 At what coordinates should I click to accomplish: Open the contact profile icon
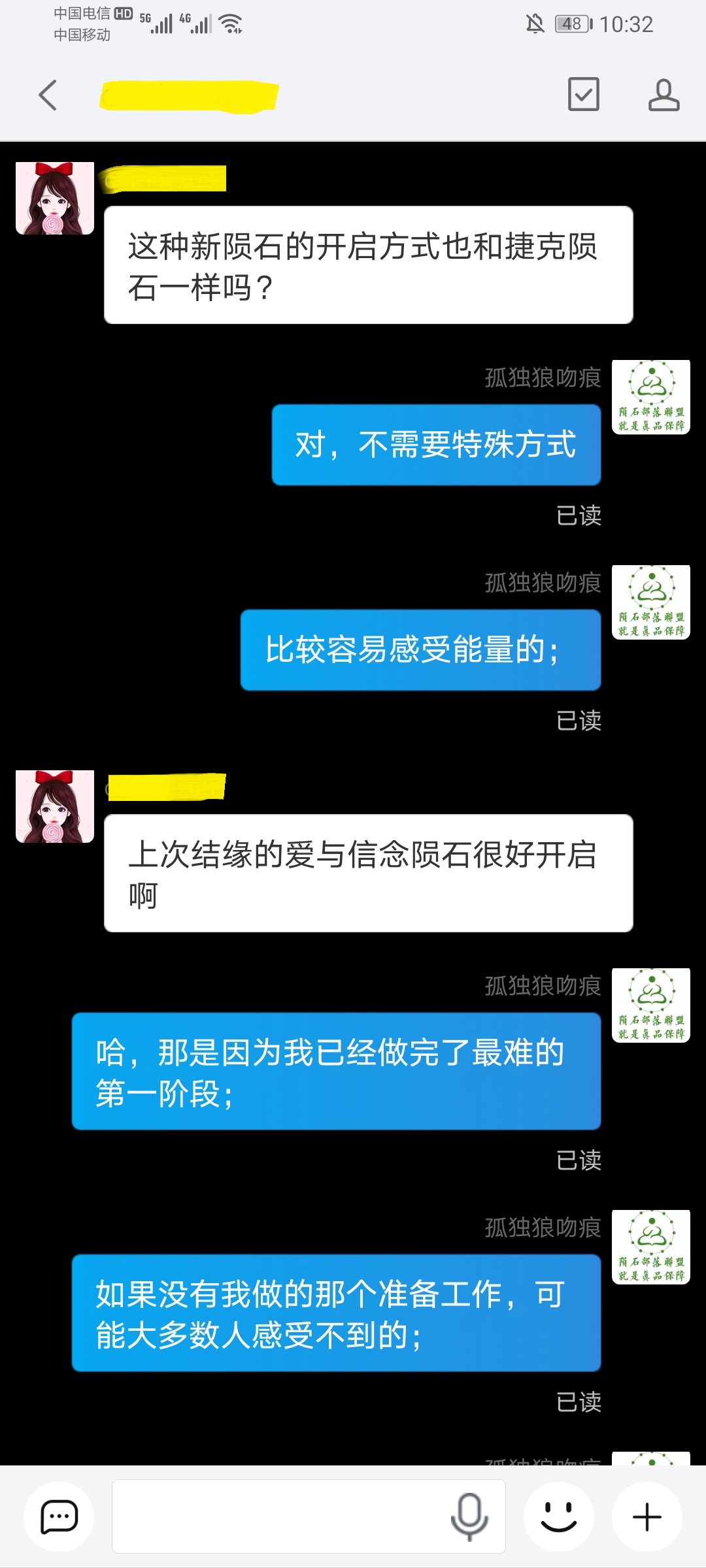coord(664,95)
